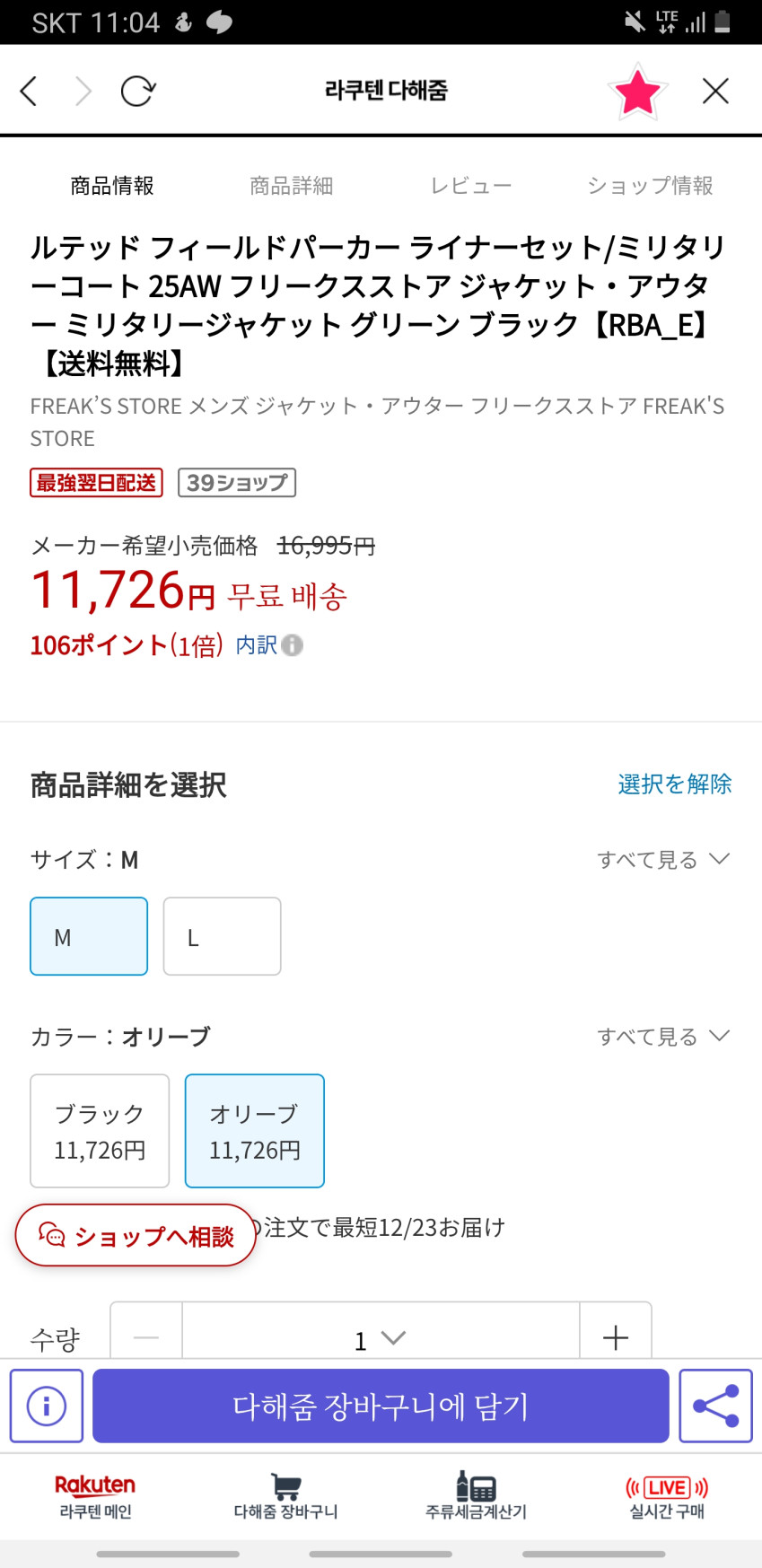Go to 실시간 구매 live
This screenshot has height=1568, width=762.
point(667,1496)
